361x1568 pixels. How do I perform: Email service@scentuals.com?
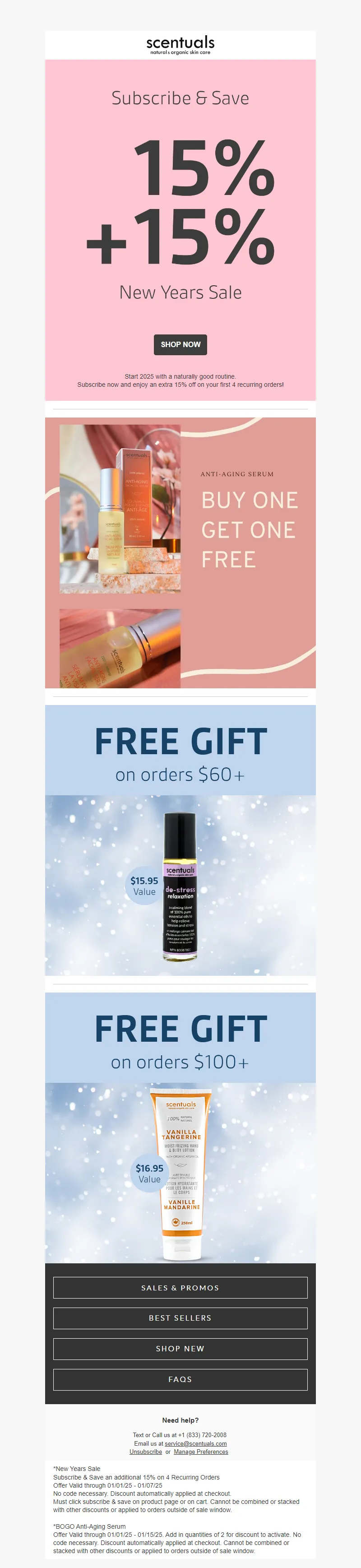click(x=195, y=1443)
